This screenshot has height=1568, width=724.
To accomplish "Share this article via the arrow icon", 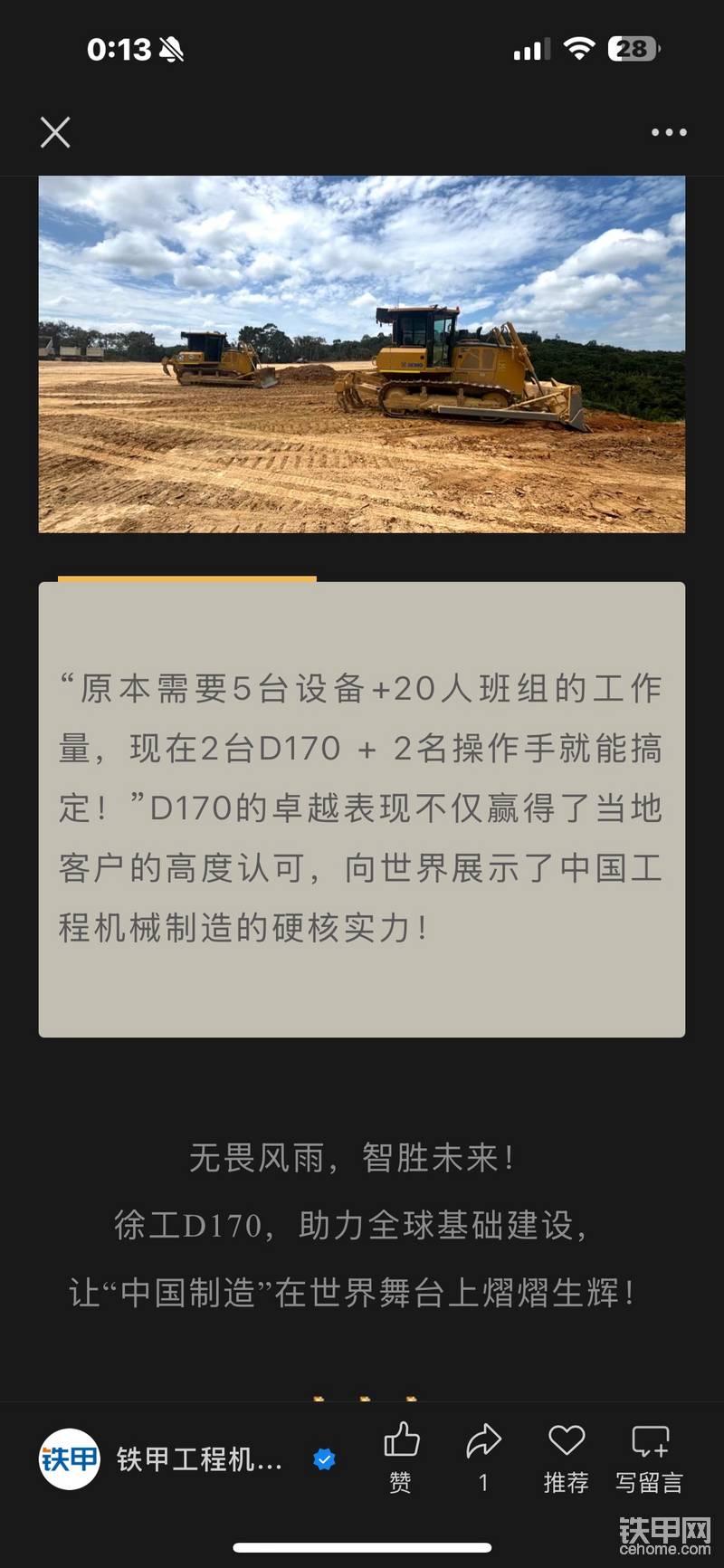I will (x=483, y=1457).
